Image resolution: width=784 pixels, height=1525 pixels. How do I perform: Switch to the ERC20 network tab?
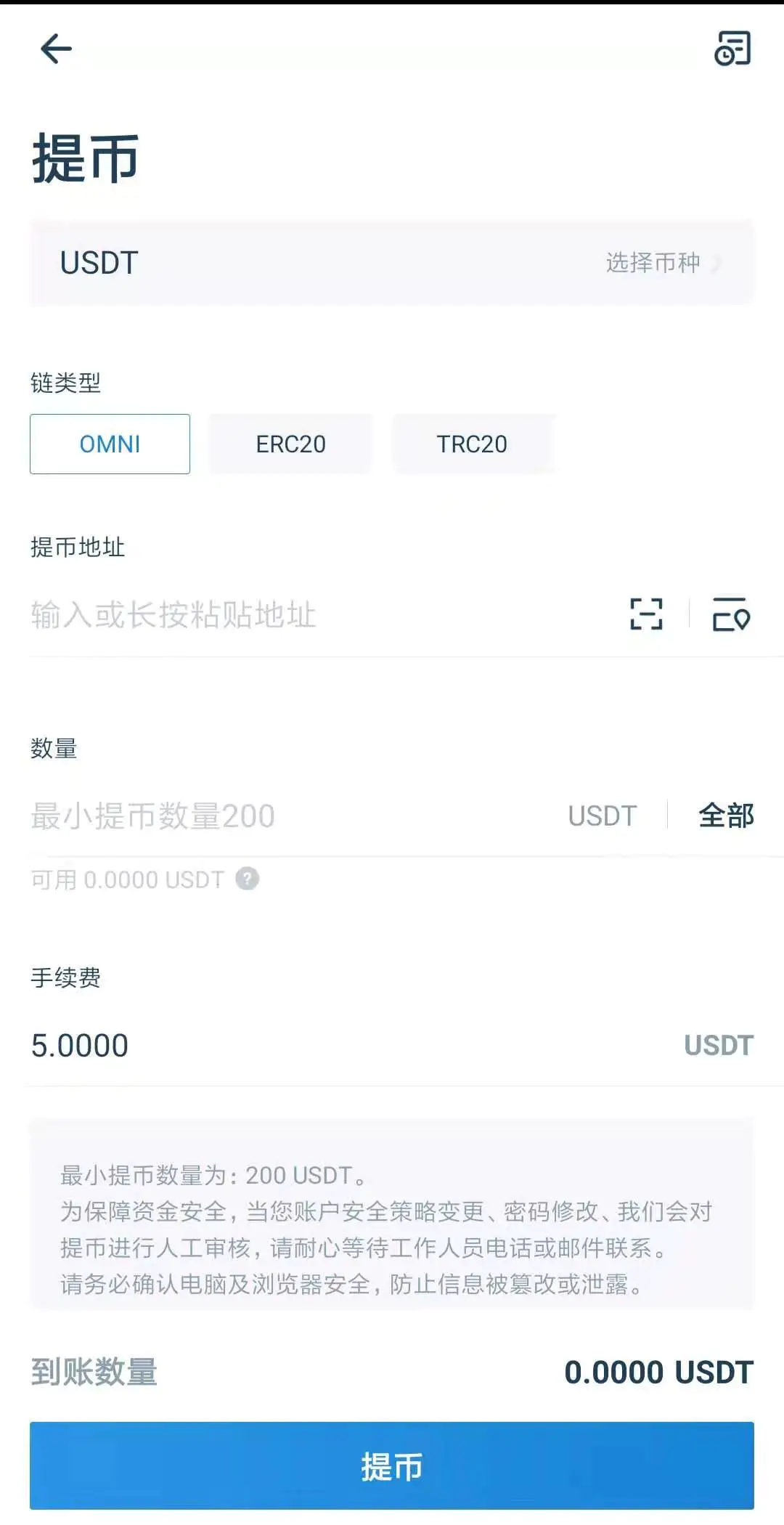click(x=290, y=444)
